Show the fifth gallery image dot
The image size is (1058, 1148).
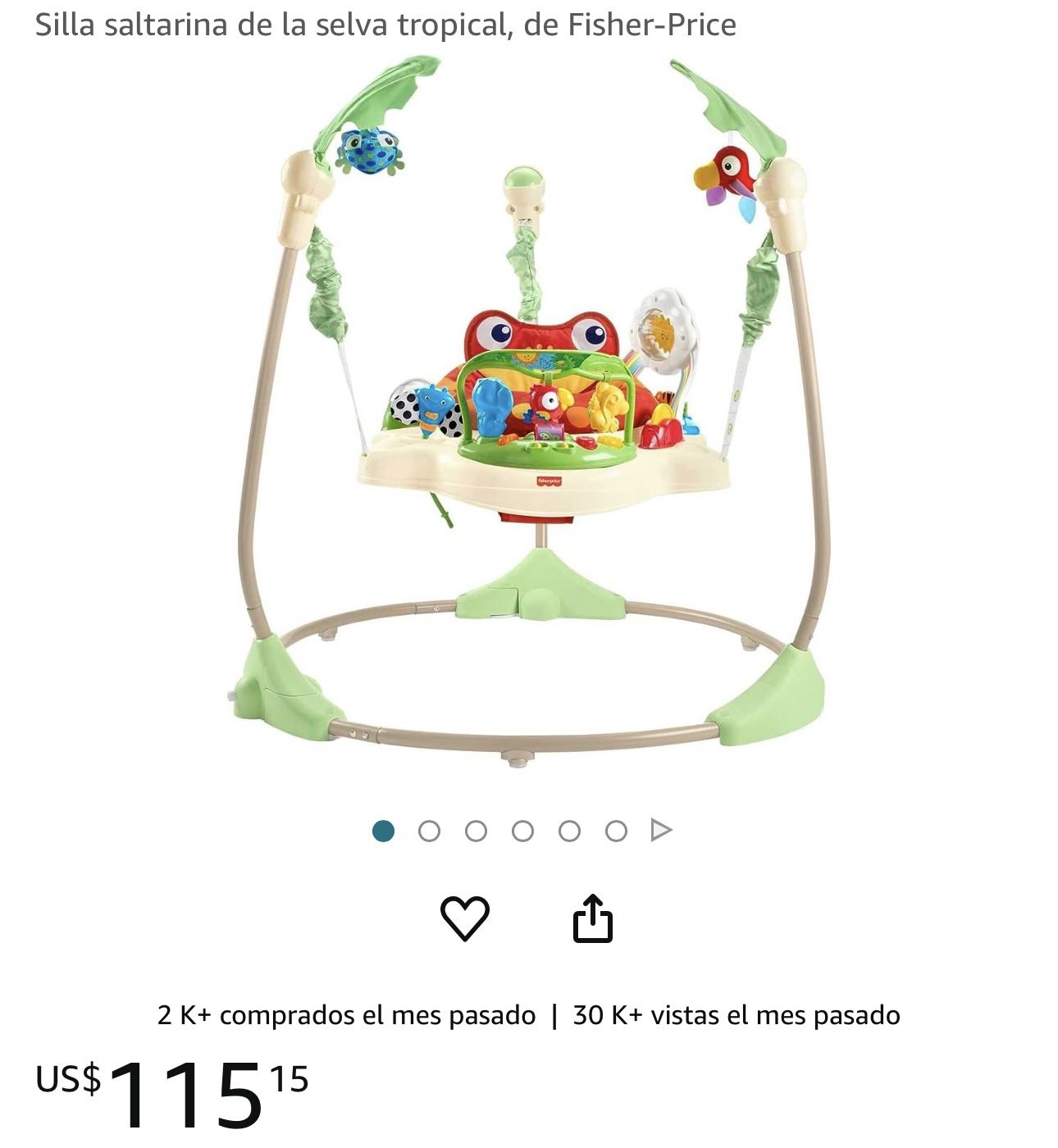(x=569, y=831)
